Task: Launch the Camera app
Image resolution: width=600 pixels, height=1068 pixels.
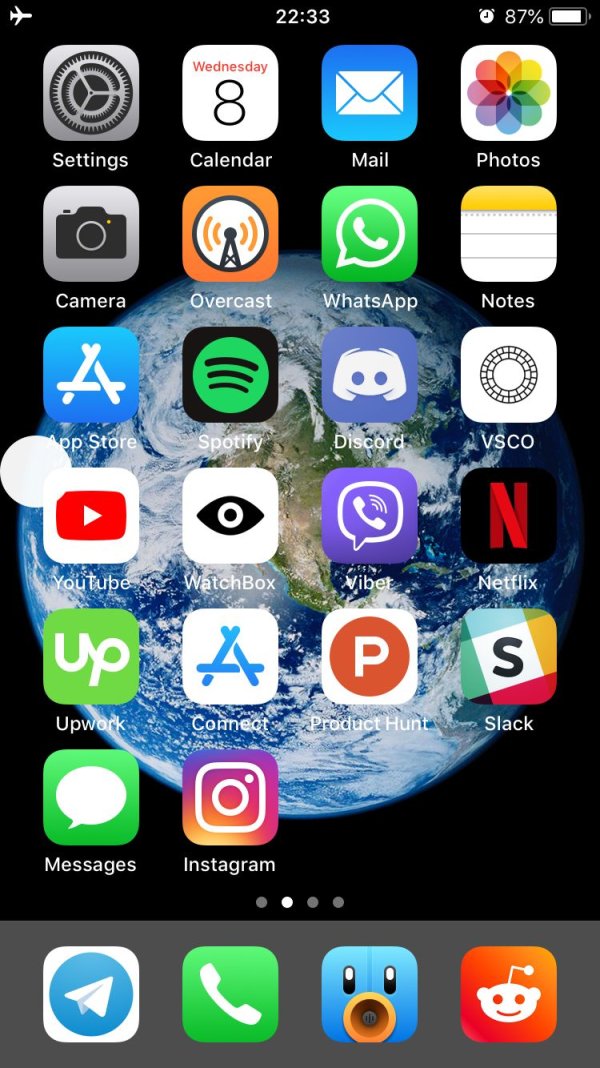Action: tap(91, 234)
